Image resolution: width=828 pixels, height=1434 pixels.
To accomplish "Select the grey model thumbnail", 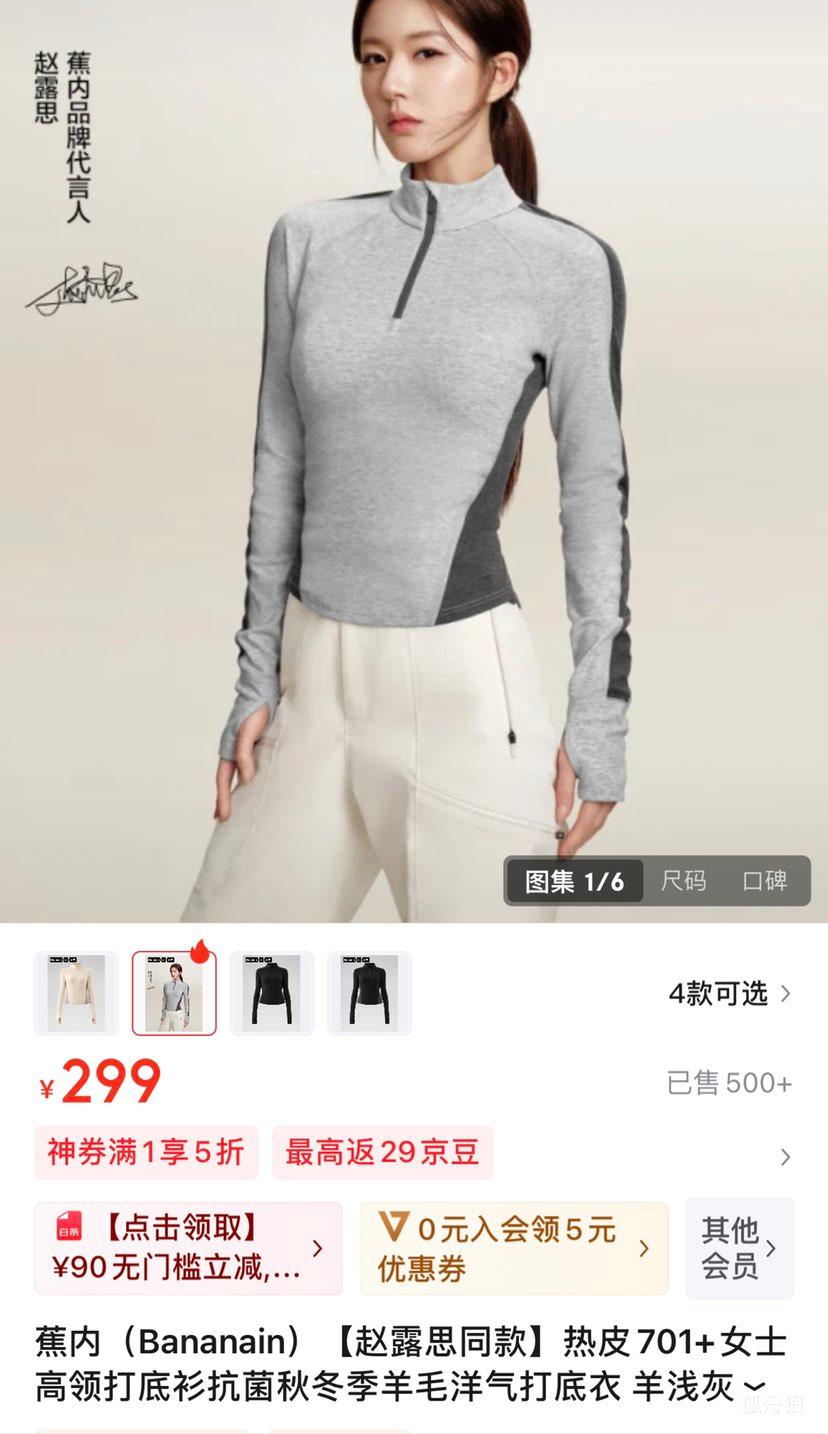I will 174,992.
